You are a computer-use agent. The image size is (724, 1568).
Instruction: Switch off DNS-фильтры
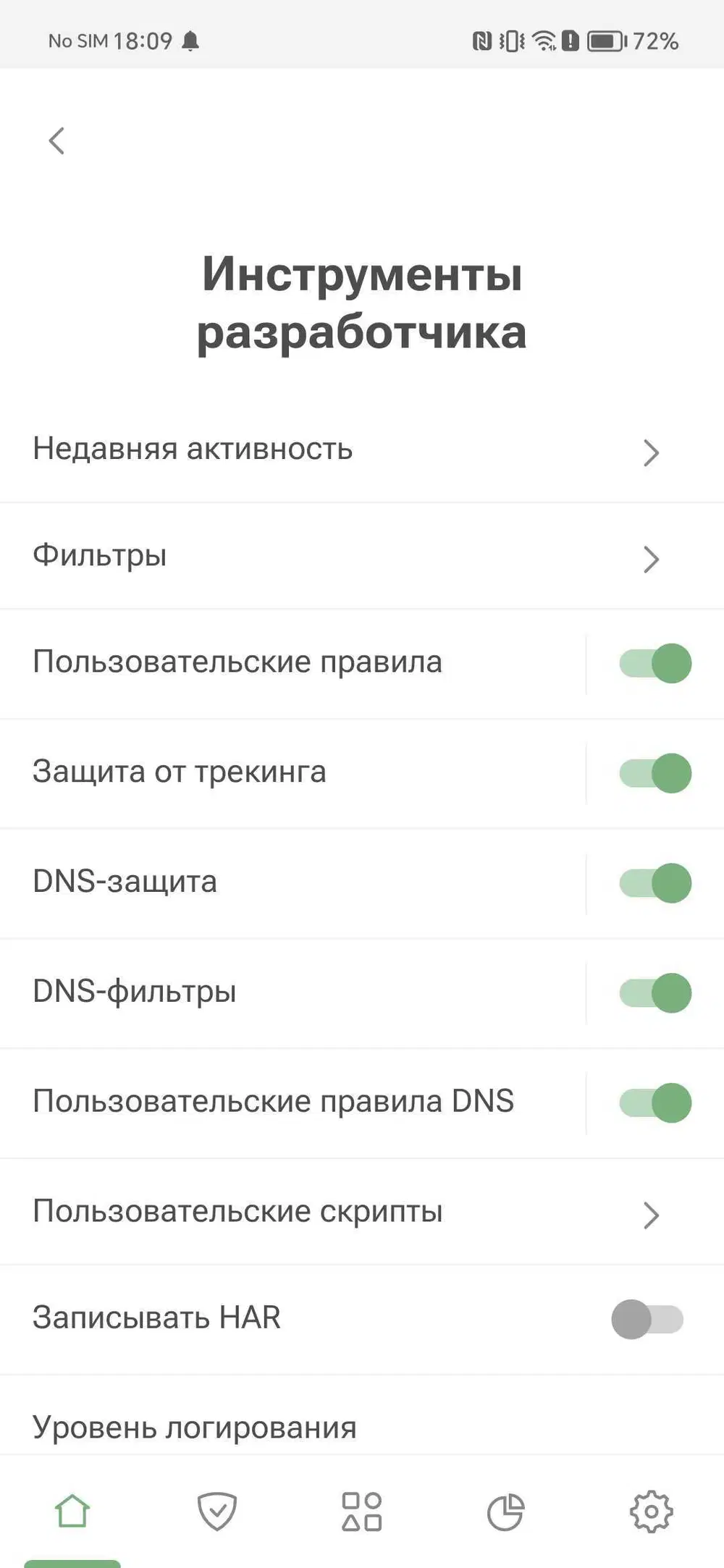tap(655, 992)
